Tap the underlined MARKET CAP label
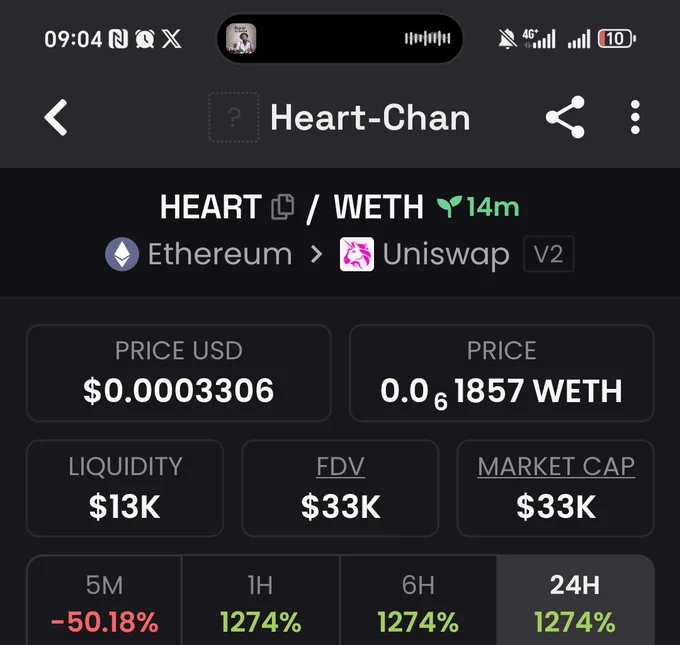This screenshot has width=680, height=645. [x=556, y=467]
